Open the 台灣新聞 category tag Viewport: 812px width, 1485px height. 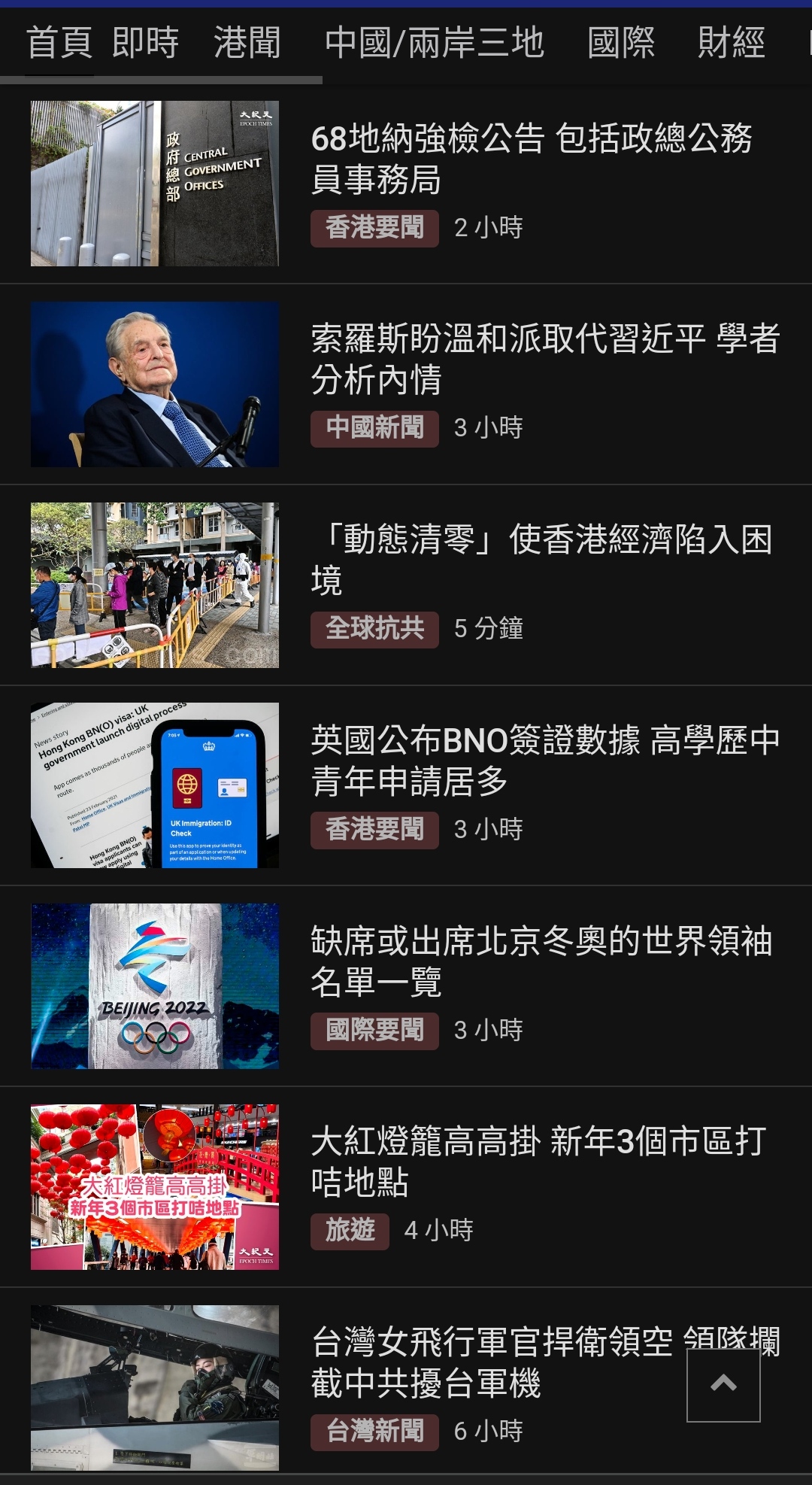click(x=374, y=1431)
